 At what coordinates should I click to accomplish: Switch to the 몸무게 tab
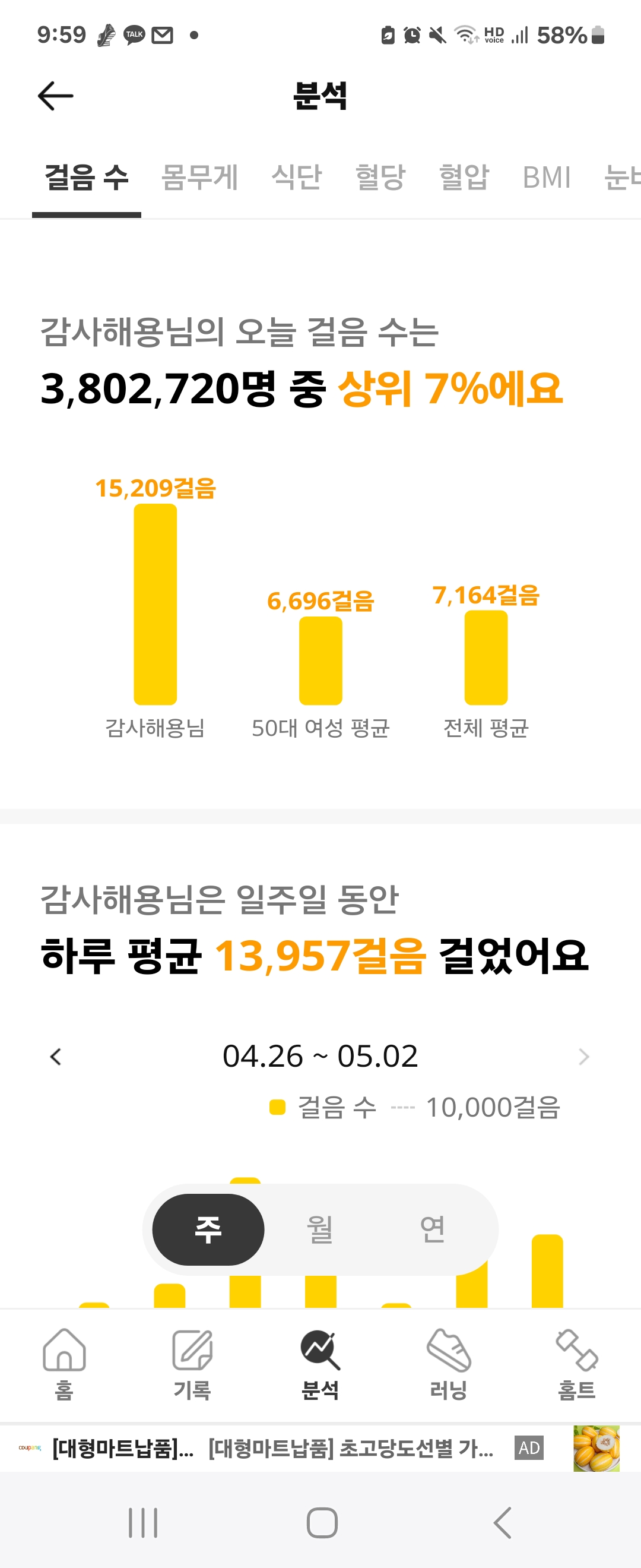pos(199,177)
